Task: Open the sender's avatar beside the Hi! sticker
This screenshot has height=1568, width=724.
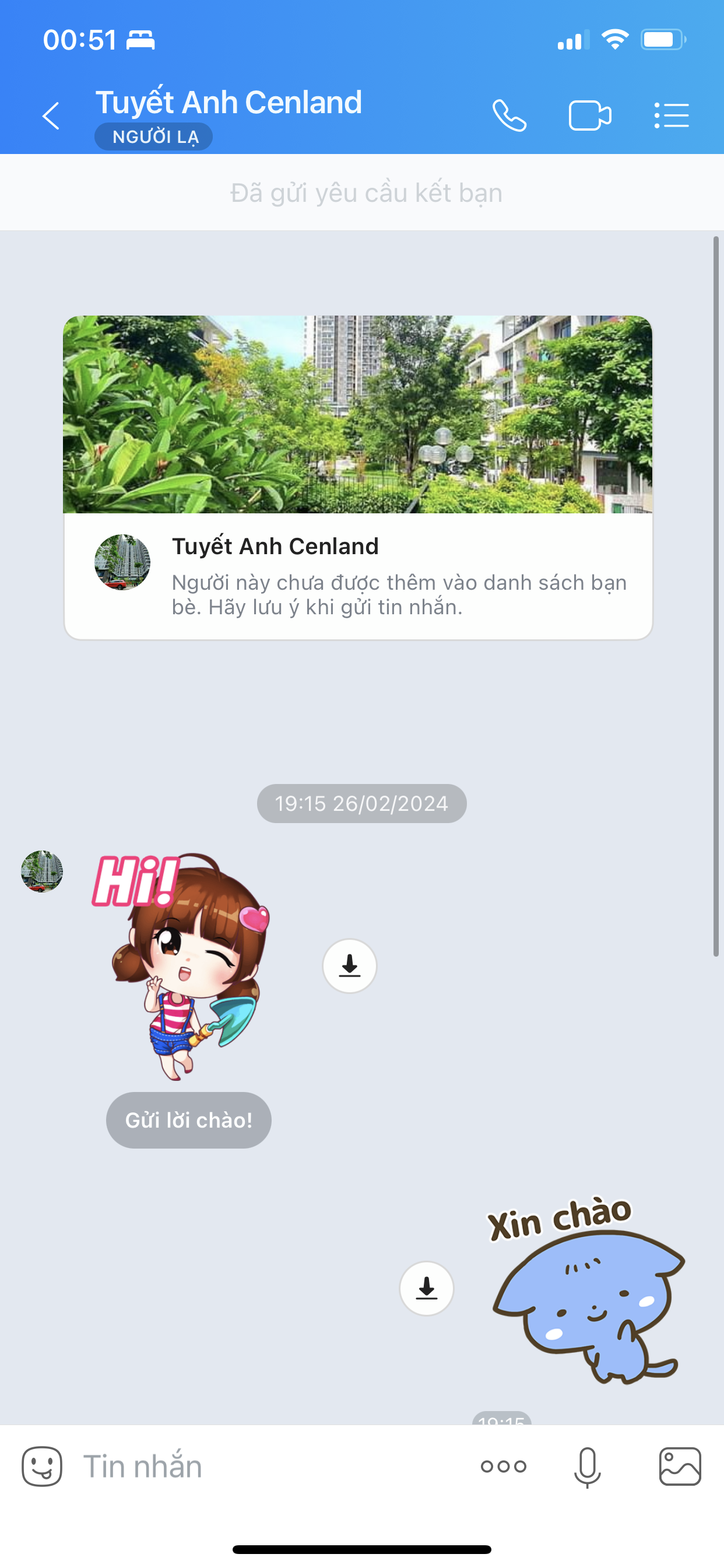Action: click(42, 871)
